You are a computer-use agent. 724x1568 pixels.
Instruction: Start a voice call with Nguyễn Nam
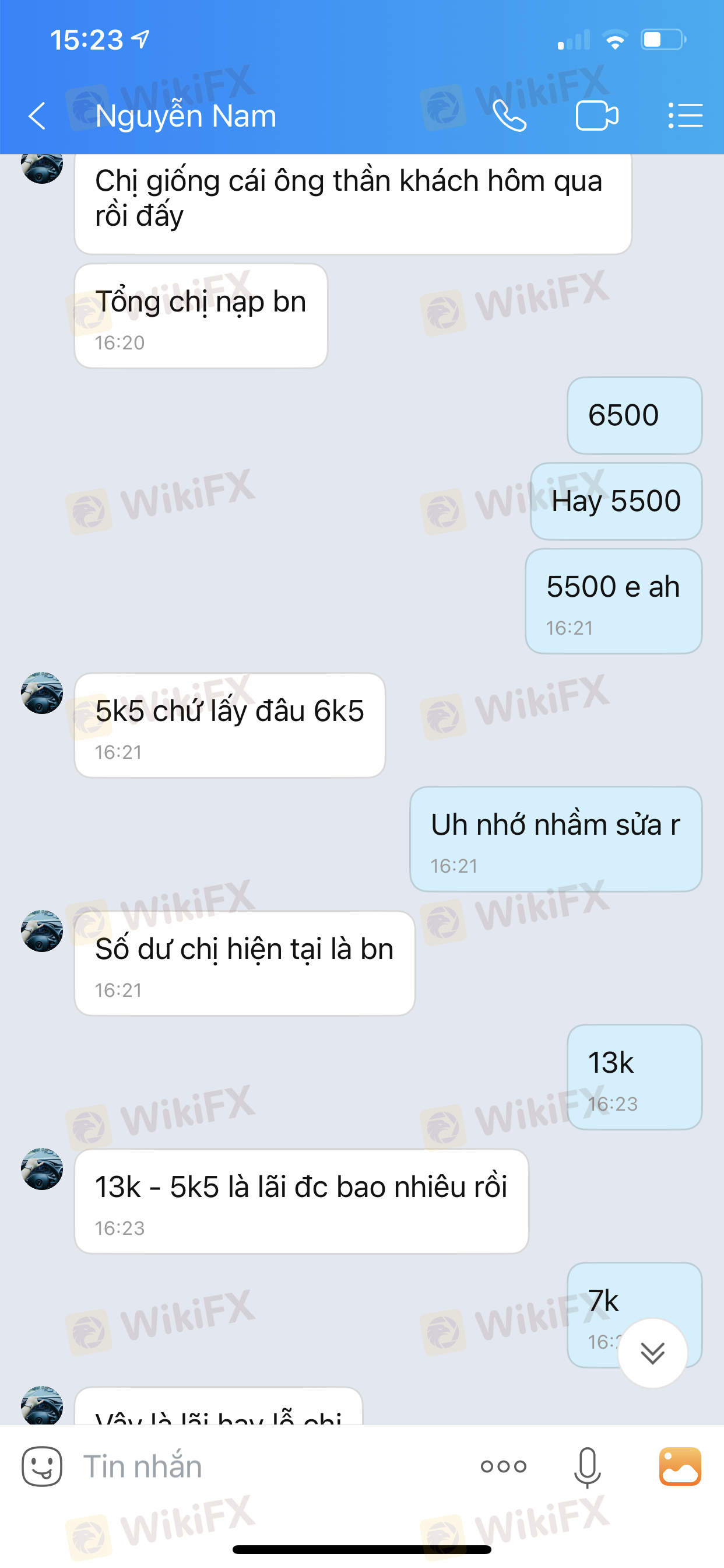pyautogui.click(x=509, y=116)
